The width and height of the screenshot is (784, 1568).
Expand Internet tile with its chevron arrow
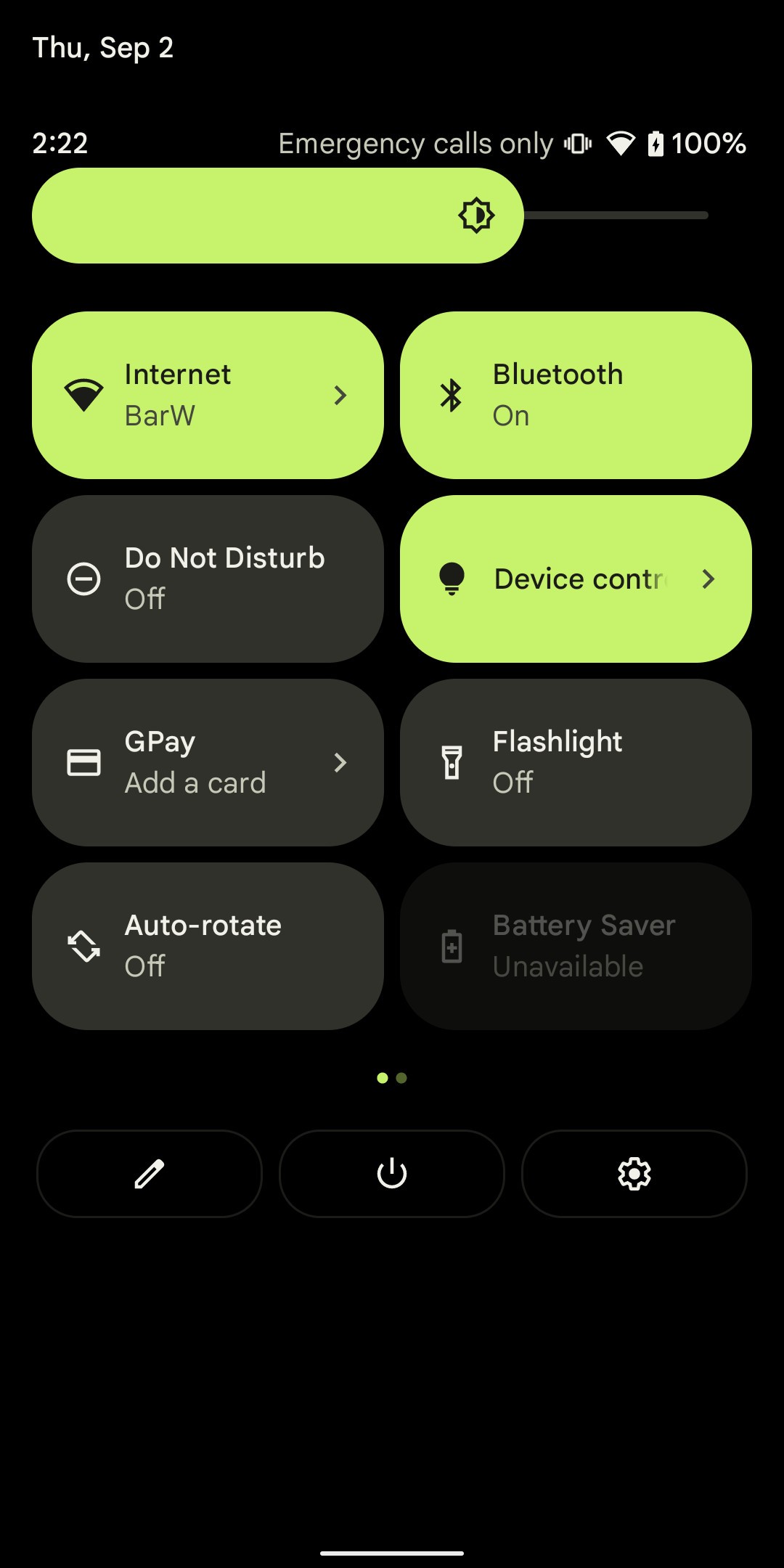tap(340, 396)
